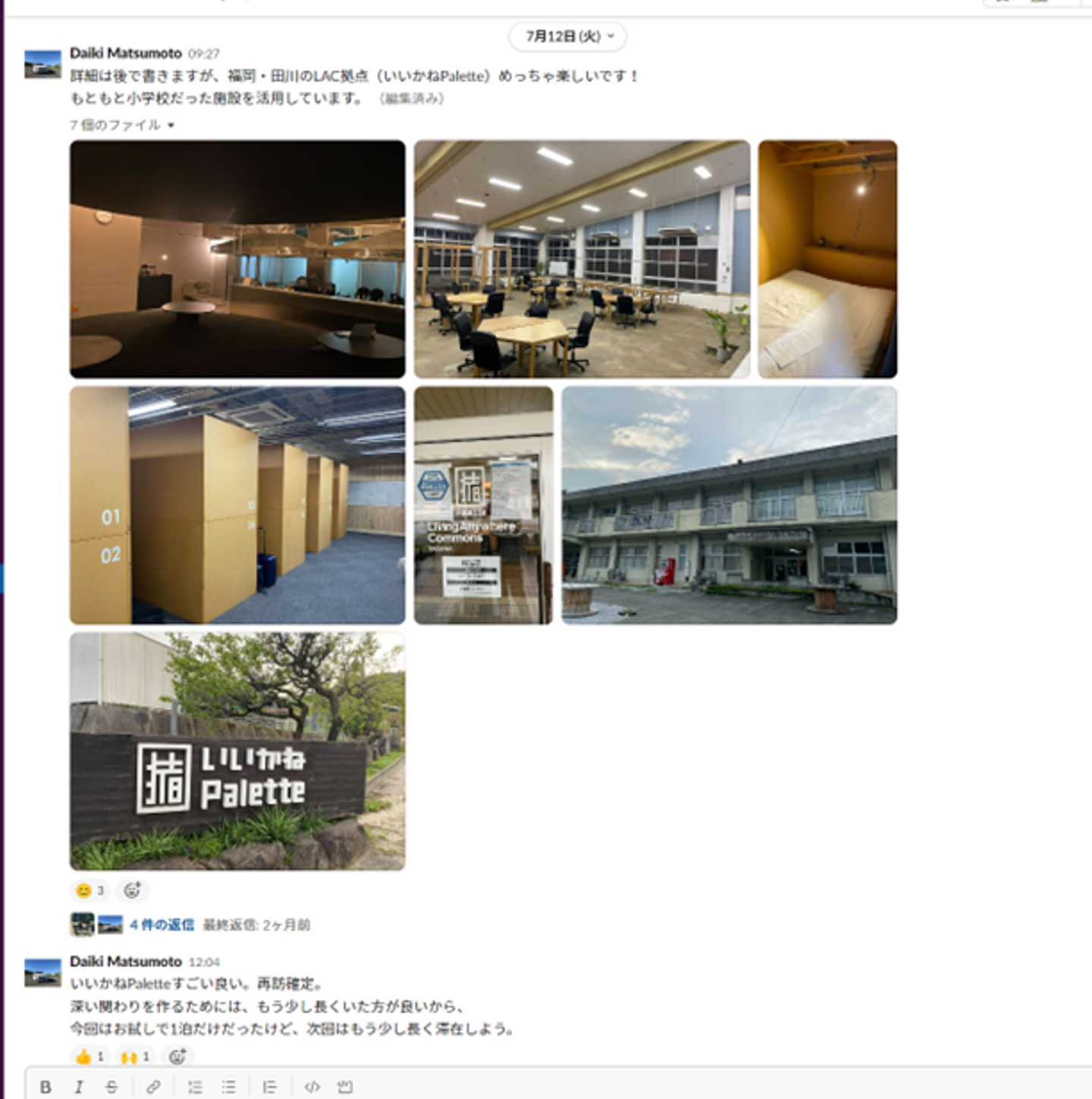Image resolution: width=1092 pixels, height=1099 pixels.
Task: Tap the raised hands reaction
Action: tap(136, 1057)
